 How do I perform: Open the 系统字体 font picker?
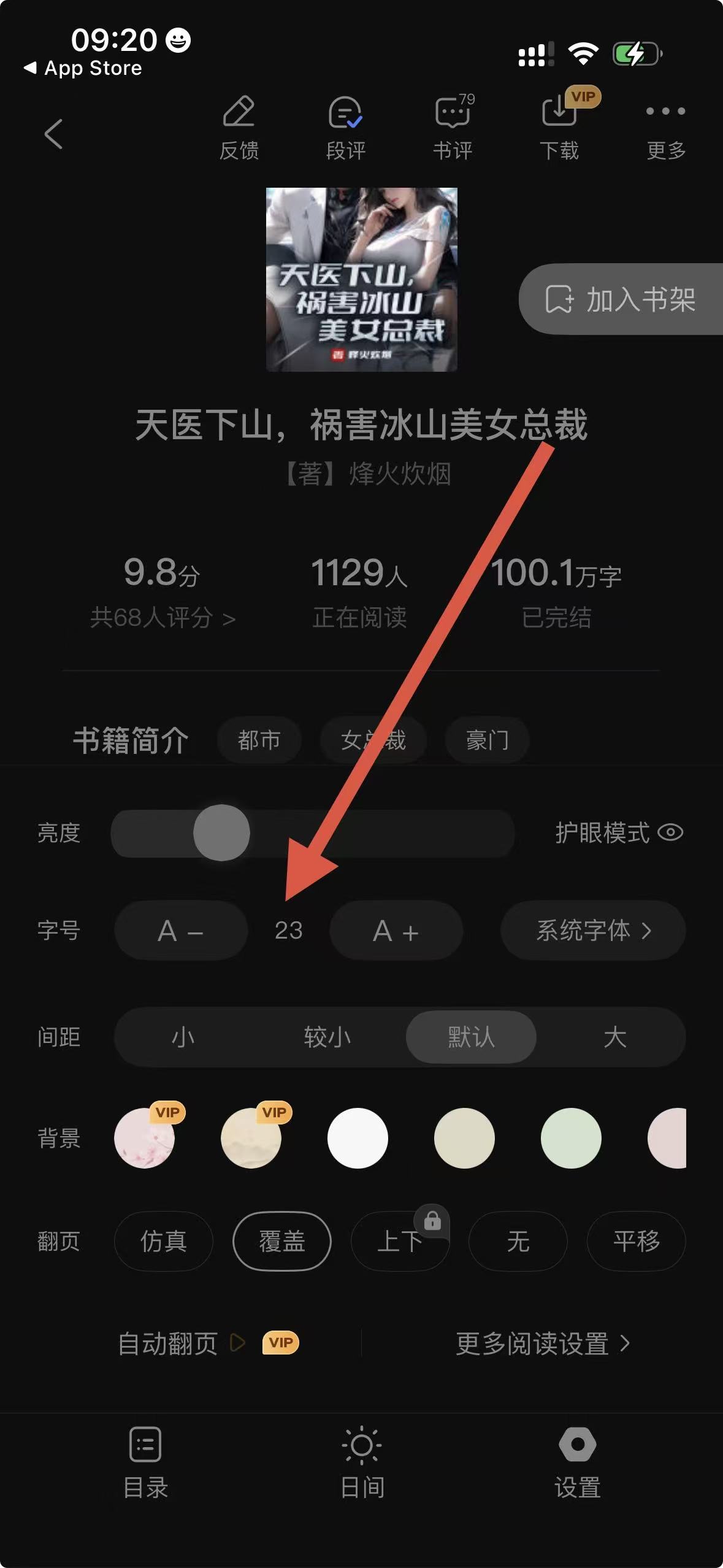[x=593, y=930]
